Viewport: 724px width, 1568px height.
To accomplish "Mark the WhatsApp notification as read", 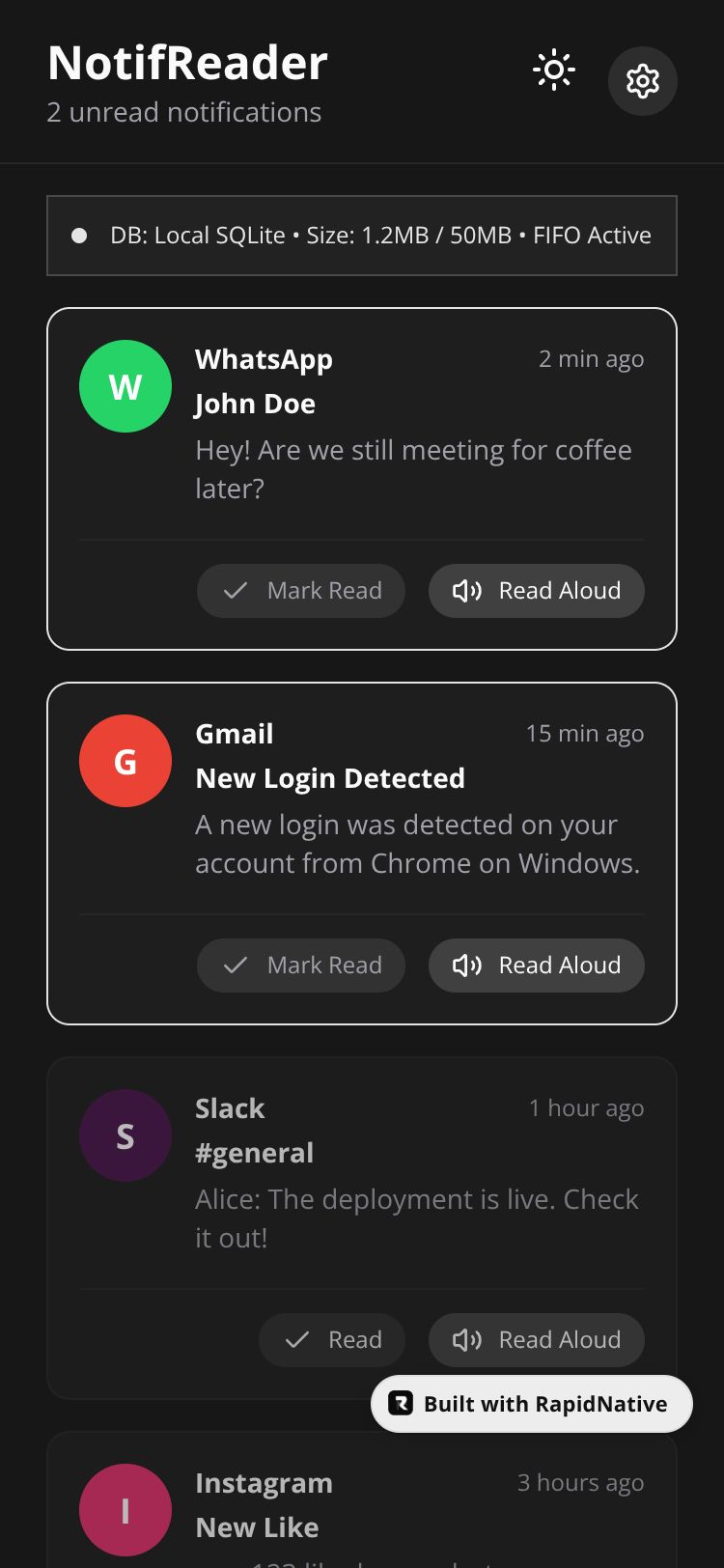I will pyautogui.click(x=301, y=591).
